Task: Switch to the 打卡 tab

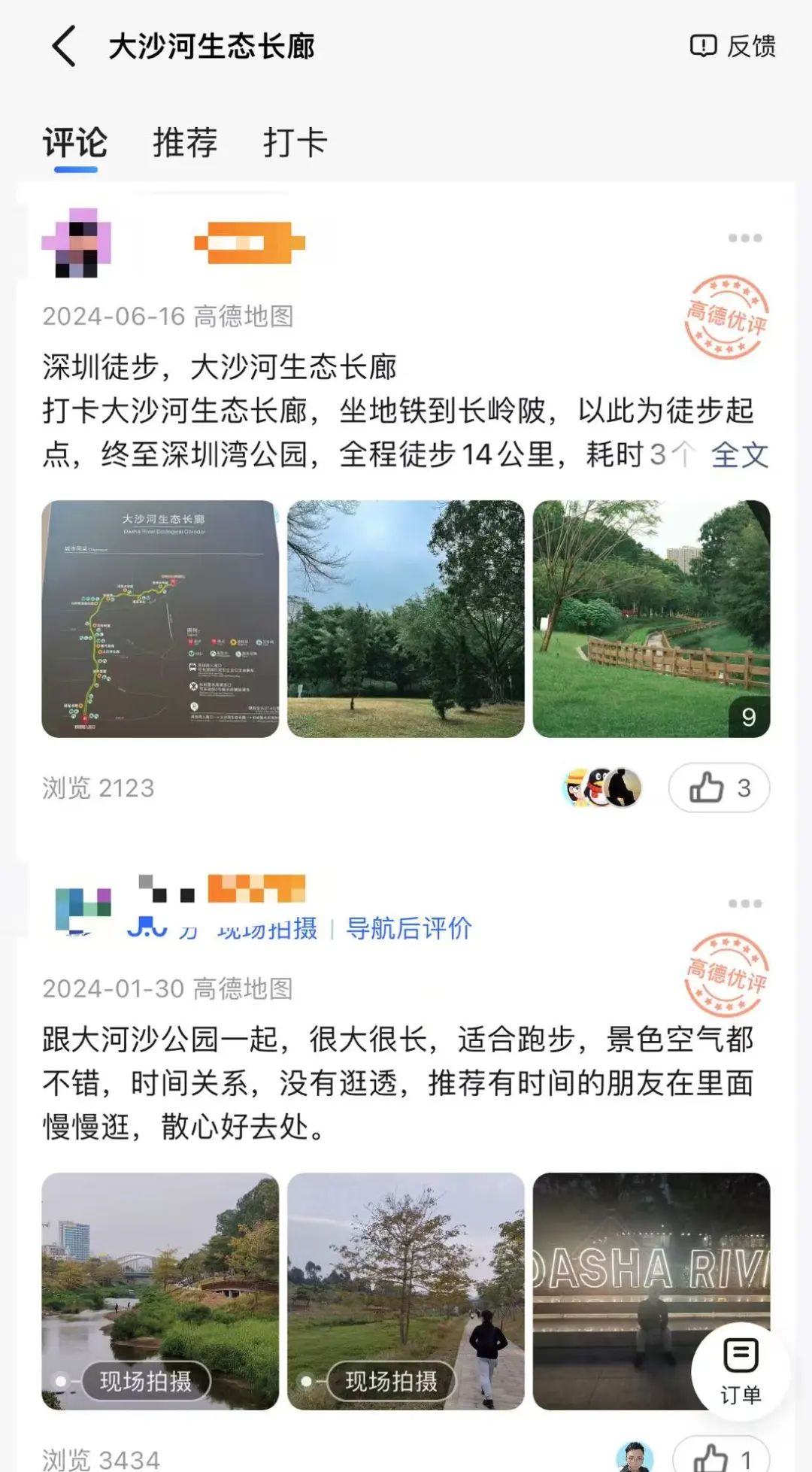Action: 295,143
